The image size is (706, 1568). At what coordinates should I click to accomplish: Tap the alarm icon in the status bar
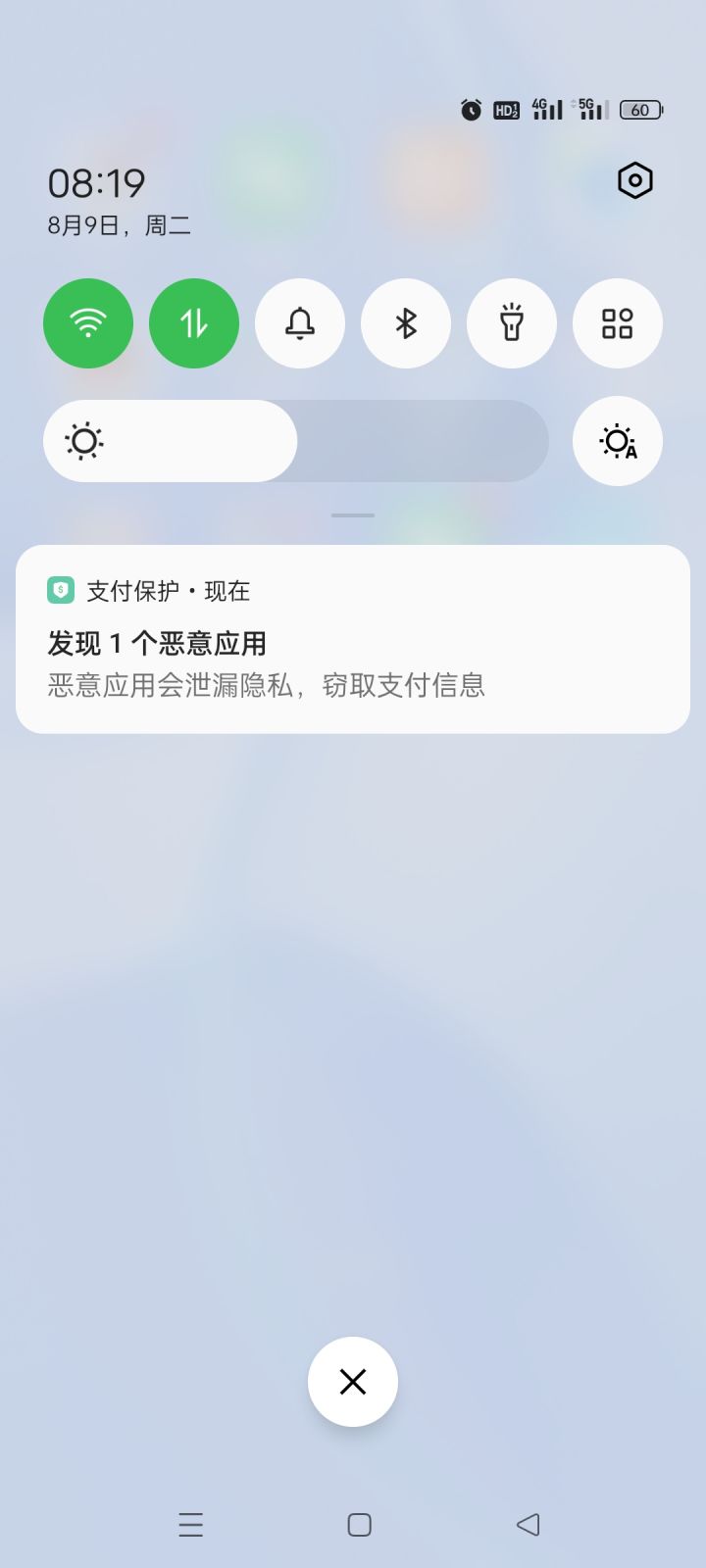click(470, 109)
